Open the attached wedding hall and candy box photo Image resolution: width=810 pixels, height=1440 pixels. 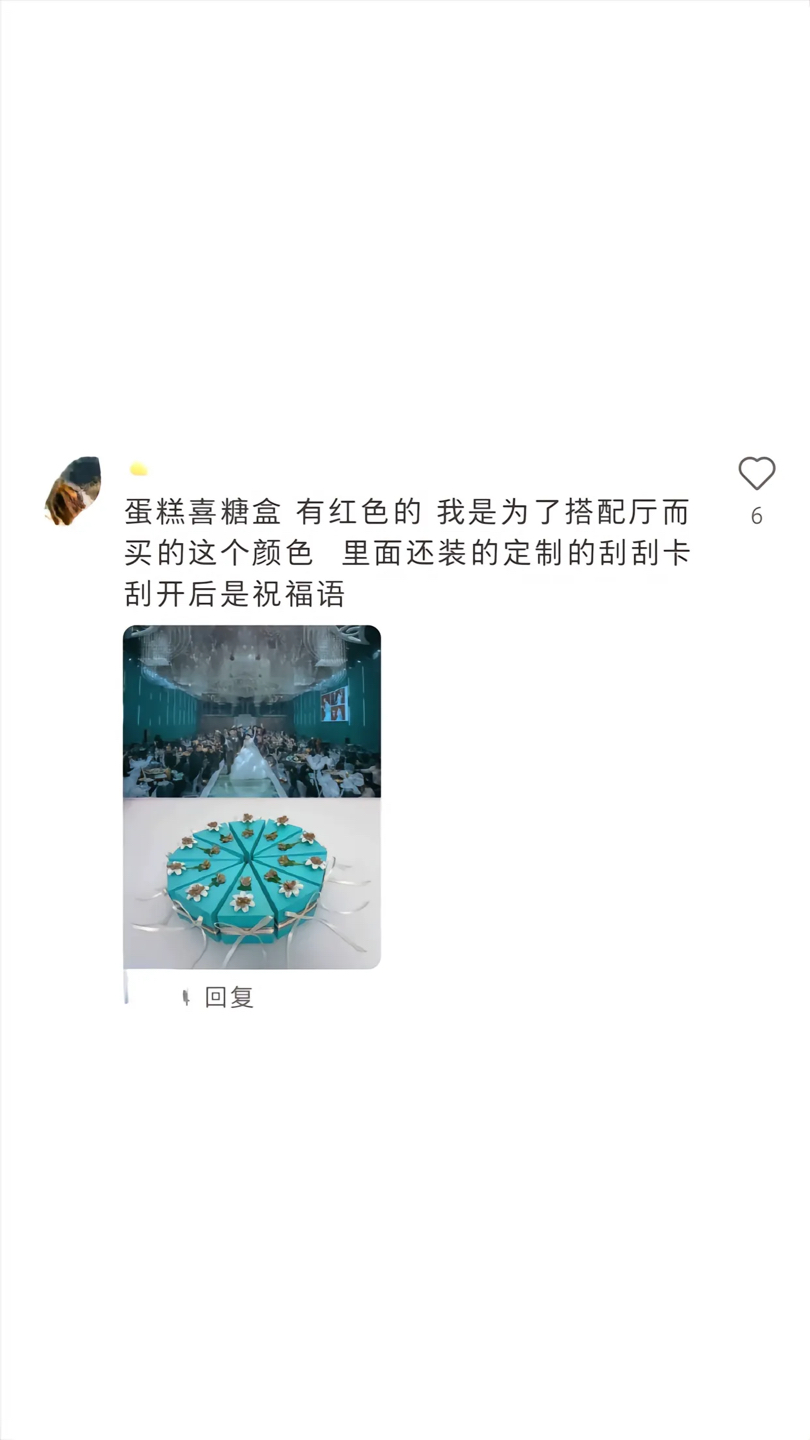(252, 797)
